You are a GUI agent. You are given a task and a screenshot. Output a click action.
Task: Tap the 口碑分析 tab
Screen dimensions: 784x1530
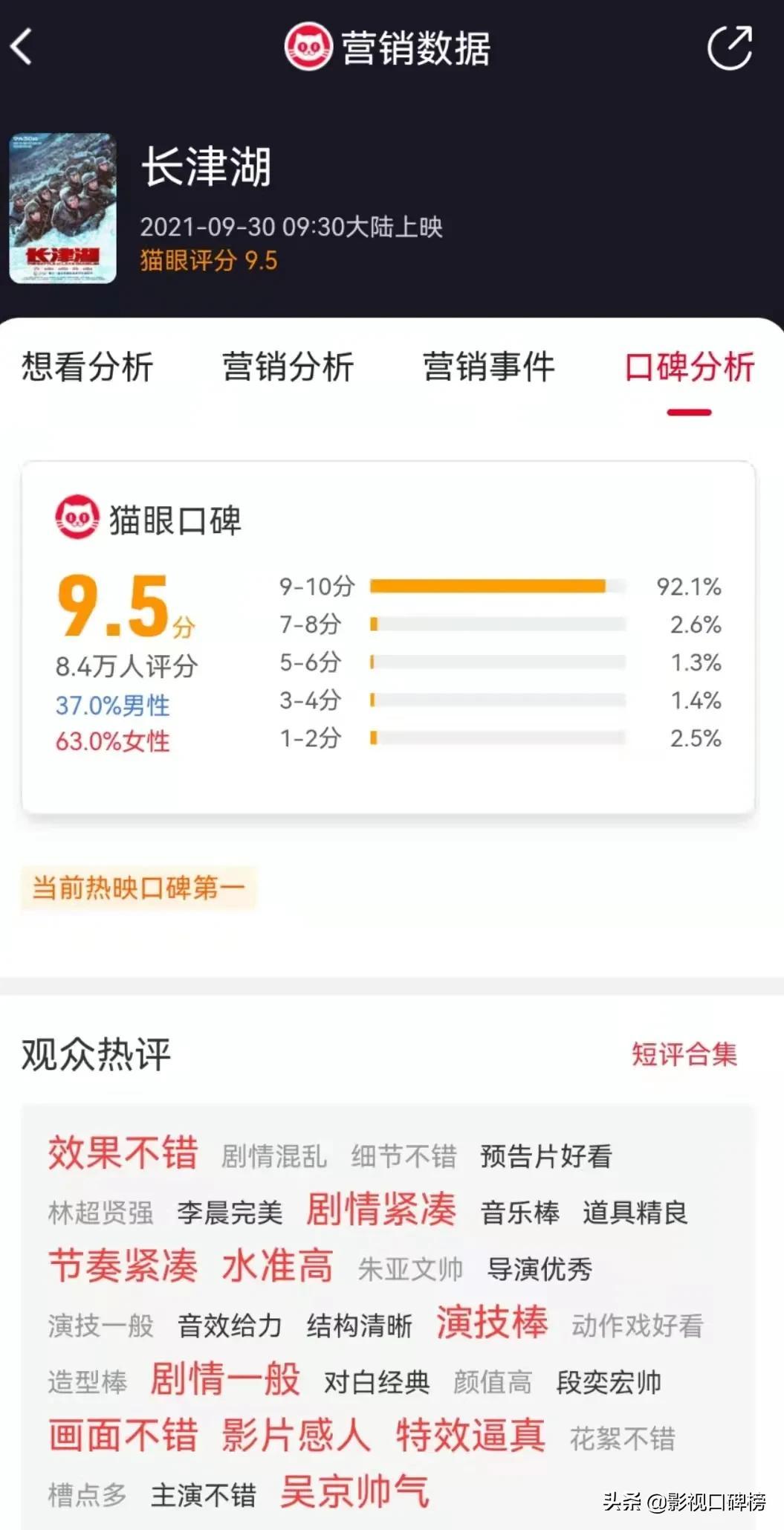pyautogui.click(x=689, y=367)
